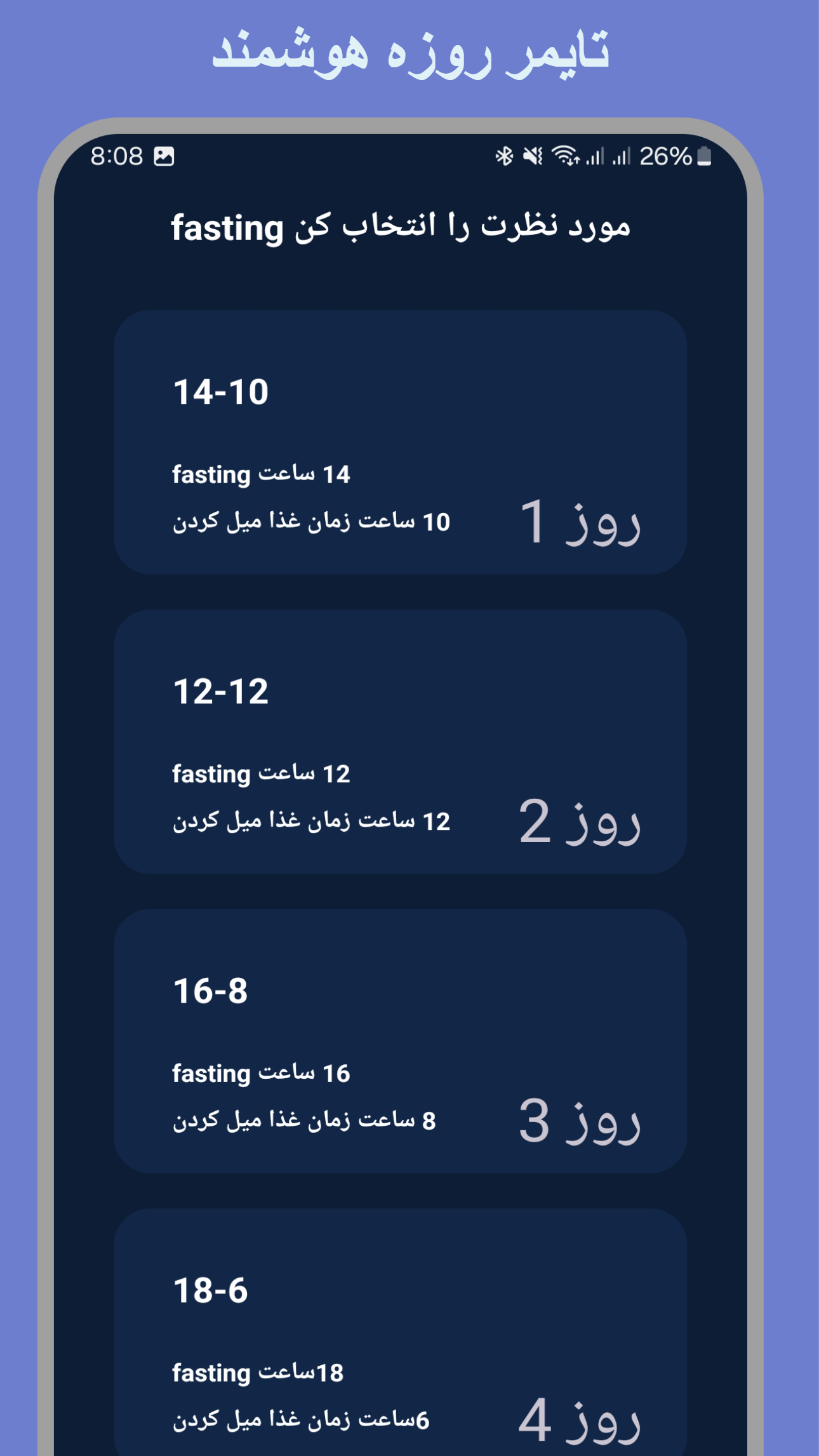Tap the clock showing 8:08
The height and width of the screenshot is (1456, 819).
(117, 157)
